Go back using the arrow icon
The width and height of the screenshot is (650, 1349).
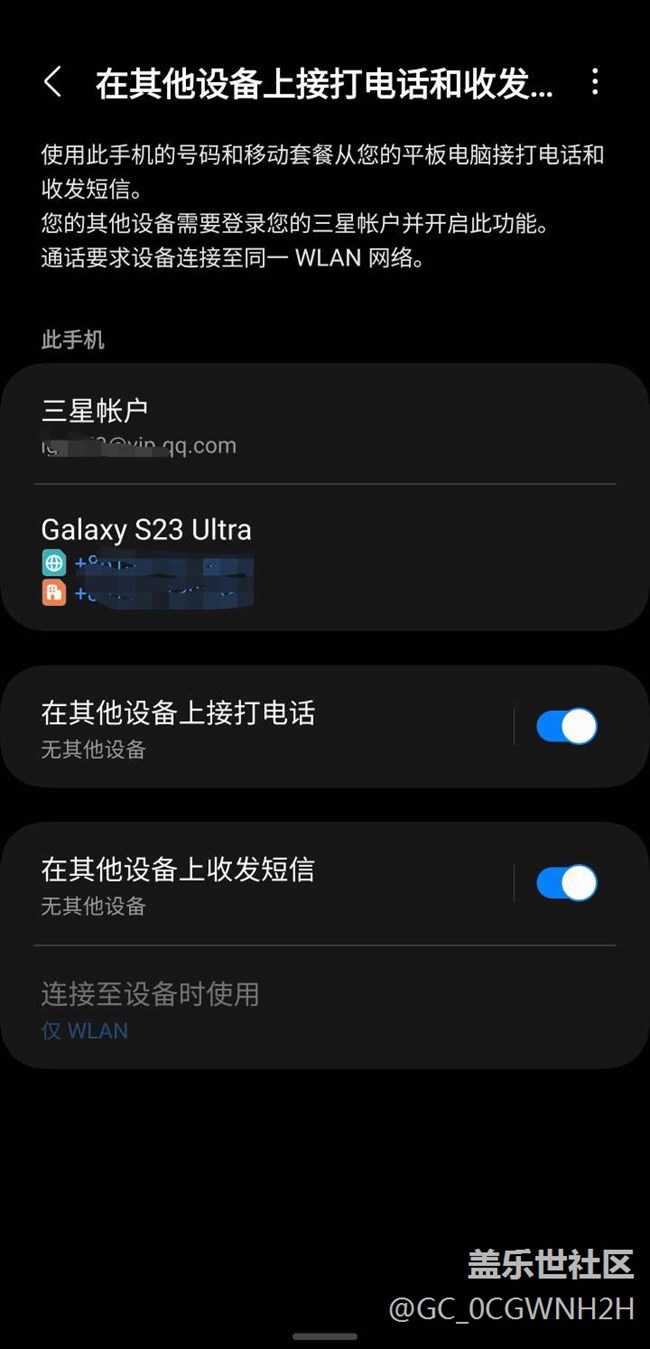[x=53, y=83]
